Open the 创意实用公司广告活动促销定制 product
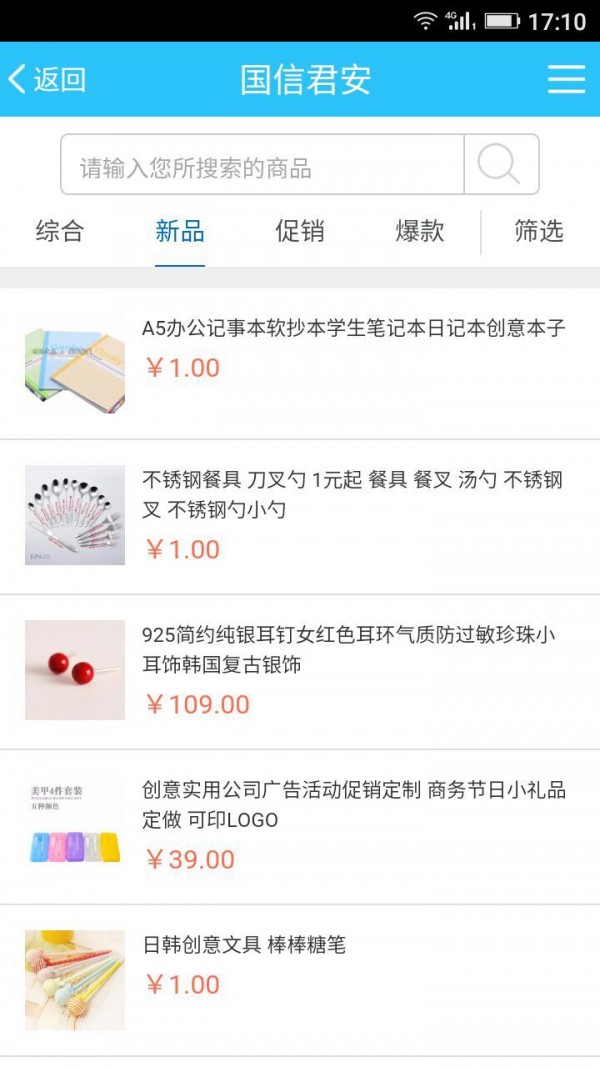Viewport: 600px width, 1067px height. pos(354,805)
